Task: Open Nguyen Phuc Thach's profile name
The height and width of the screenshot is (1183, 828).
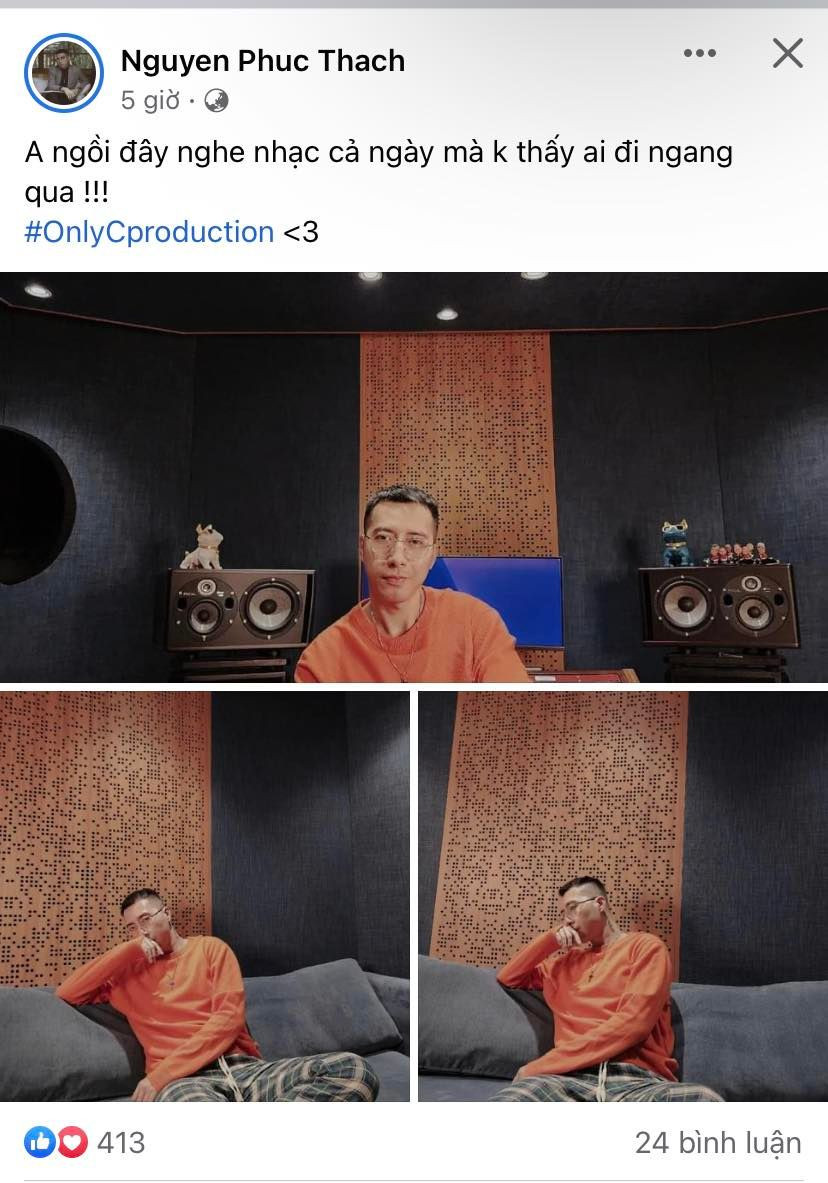Action: click(x=262, y=59)
